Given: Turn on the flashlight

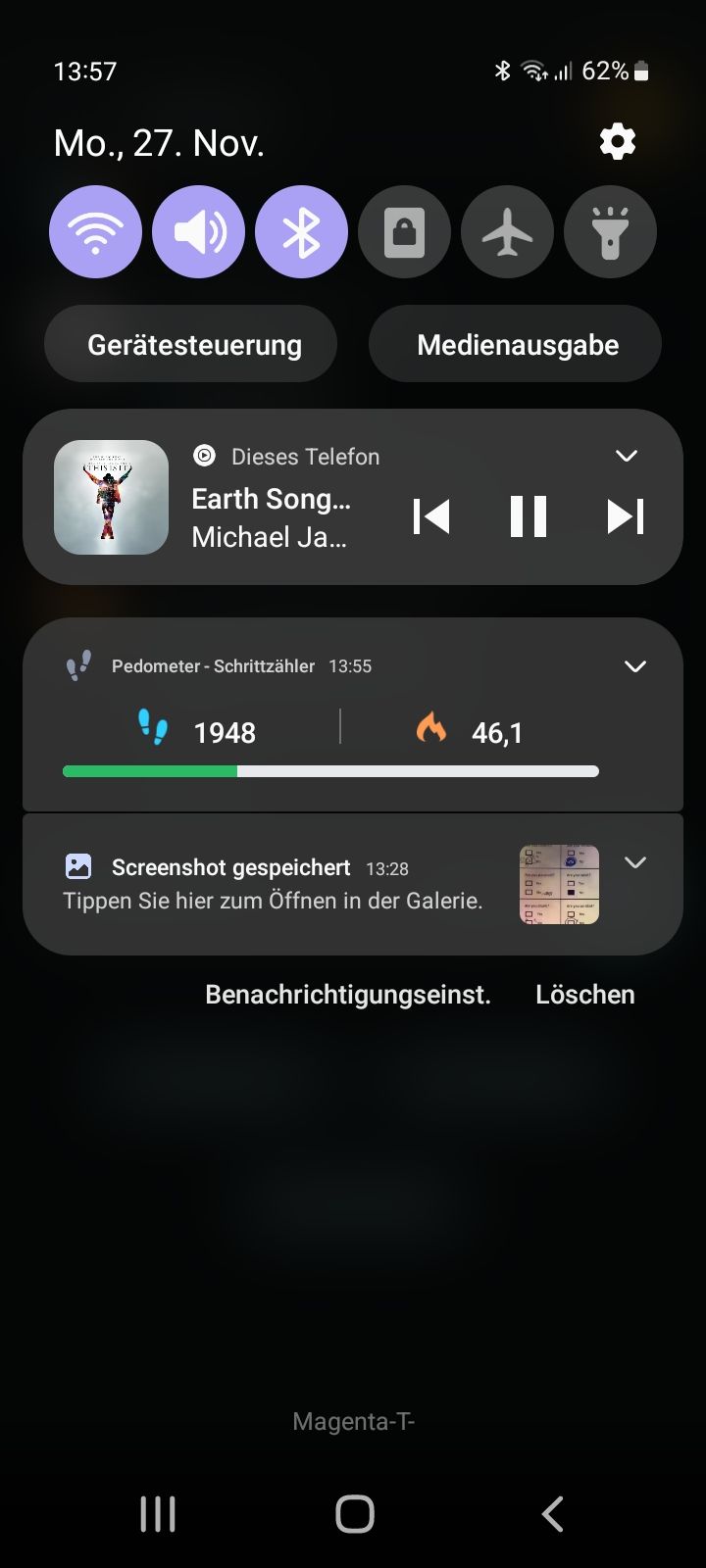Looking at the screenshot, I should coord(610,232).
